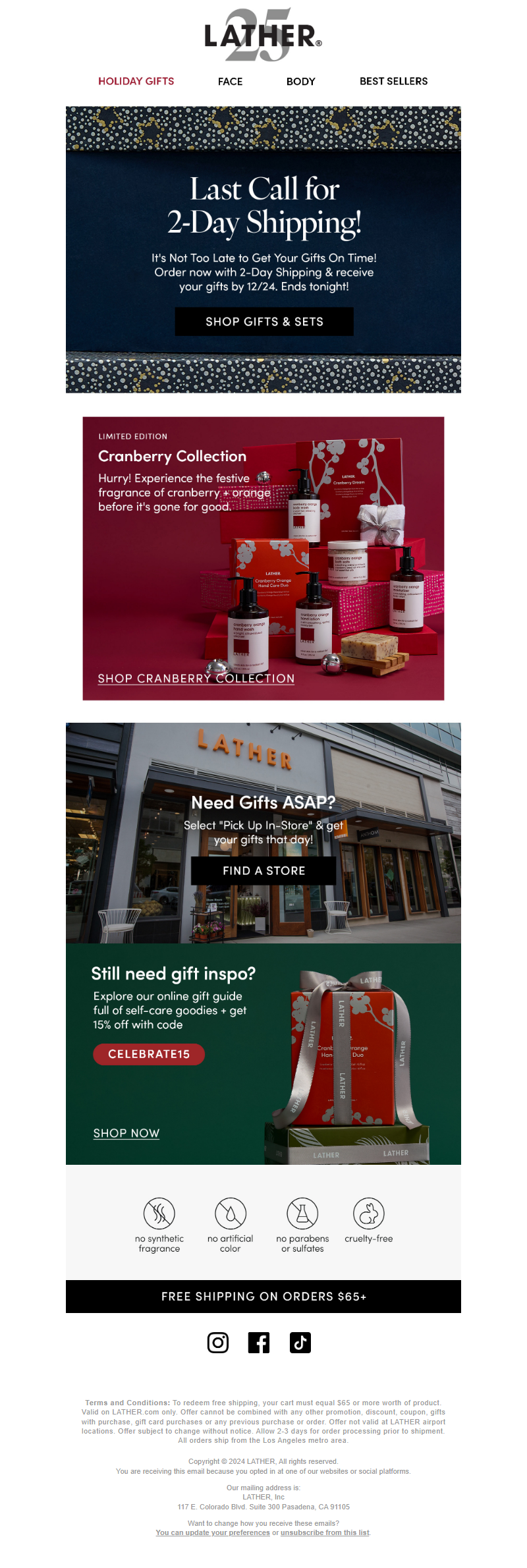Go to the Face category
The width and height of the screenshot is (527, 1568).
click(230, 82)
